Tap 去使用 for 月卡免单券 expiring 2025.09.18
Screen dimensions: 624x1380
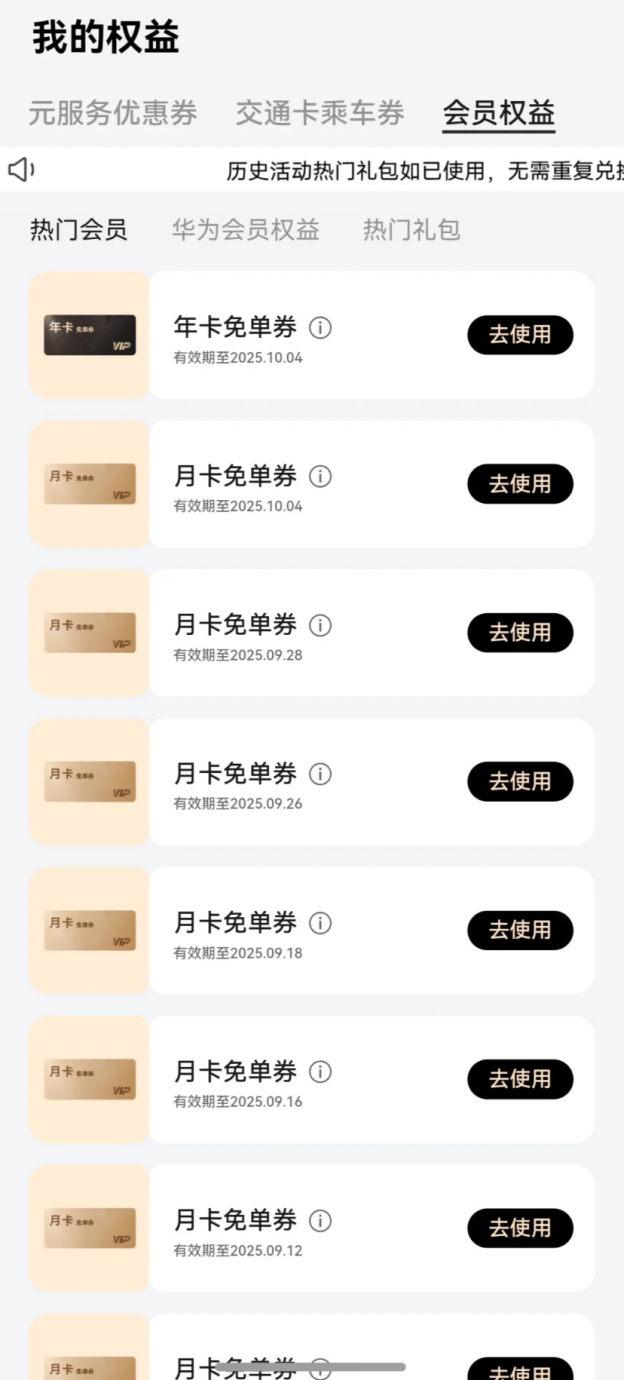coord(520,931)
